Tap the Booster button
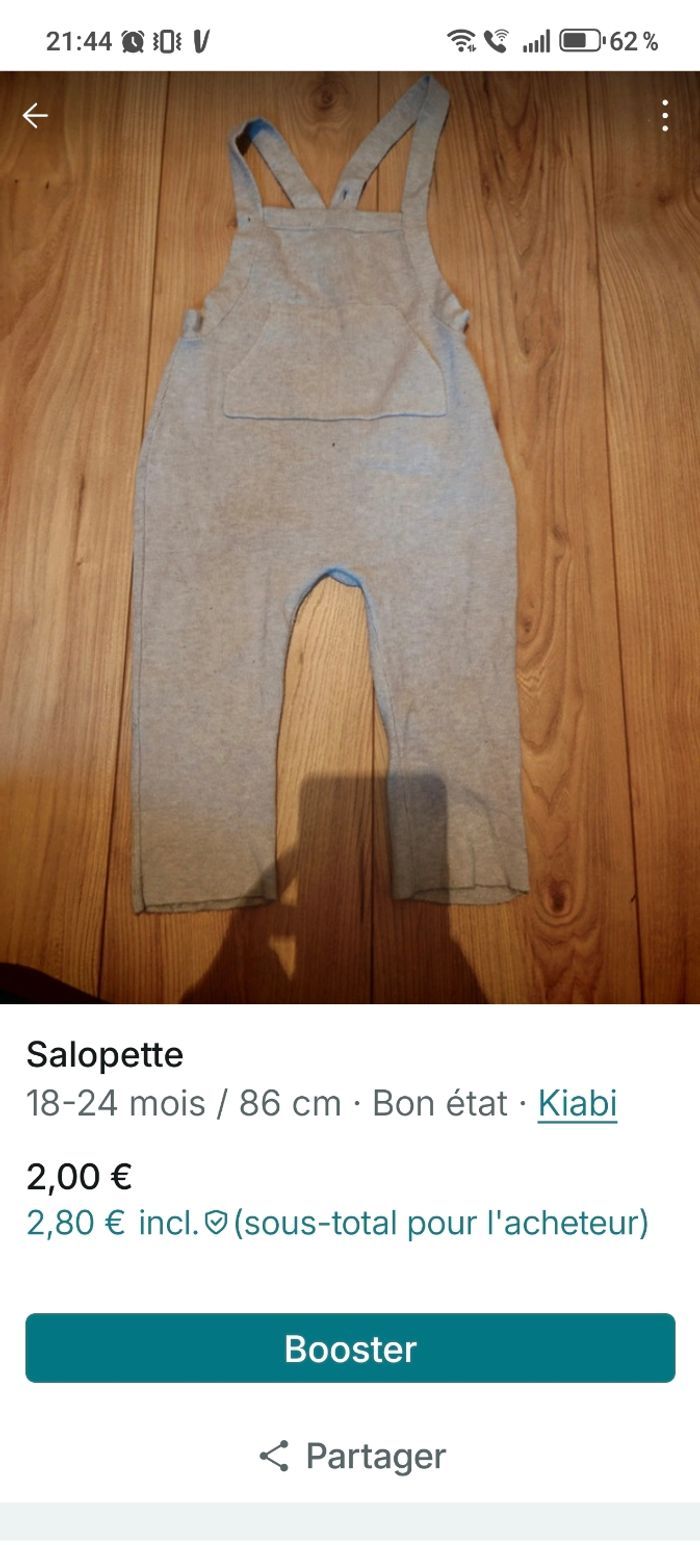This screenshot has width=700, height=1545. tap(350, 1348)
